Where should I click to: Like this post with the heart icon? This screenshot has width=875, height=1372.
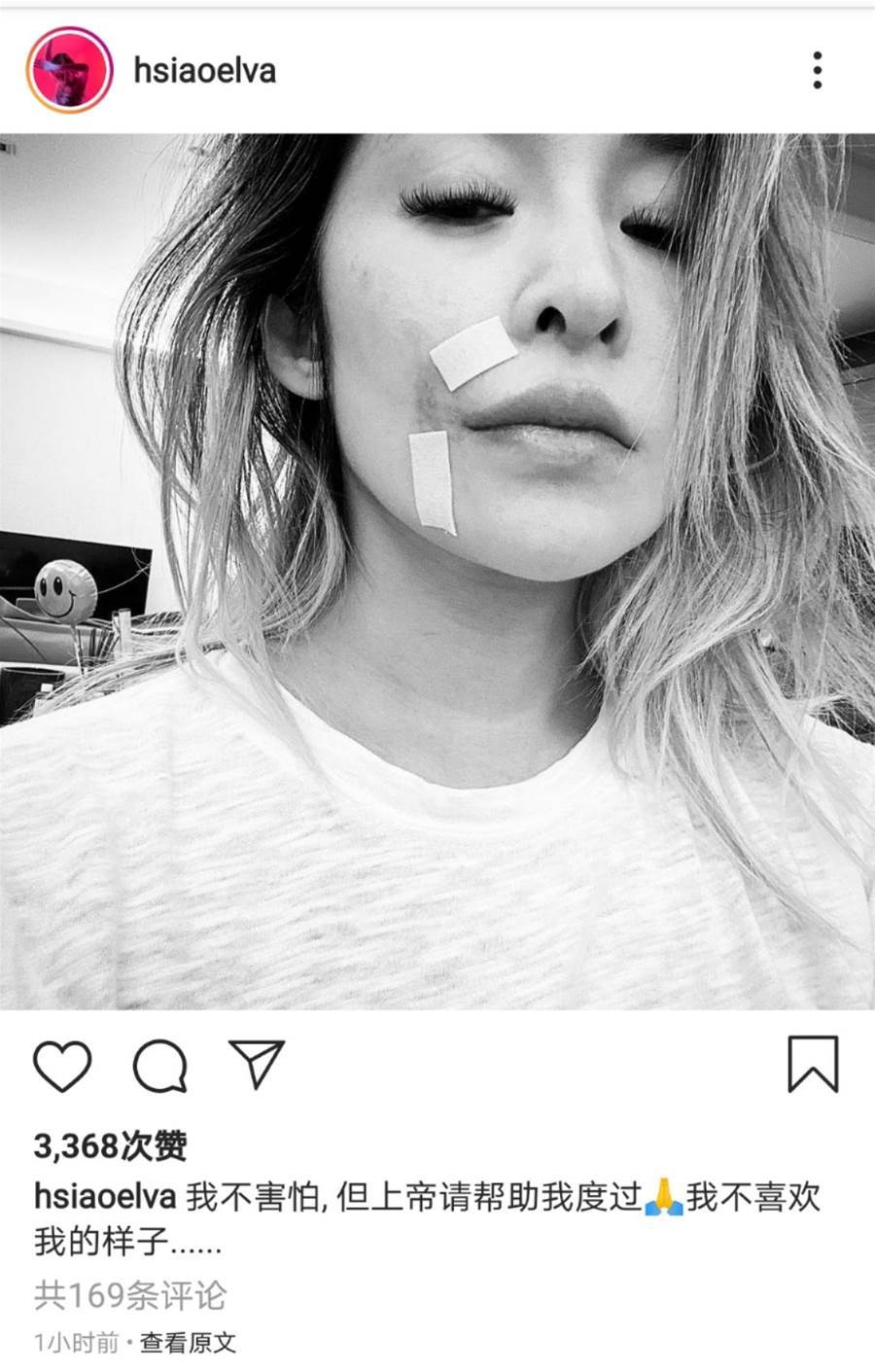[x=63, y=1065]
